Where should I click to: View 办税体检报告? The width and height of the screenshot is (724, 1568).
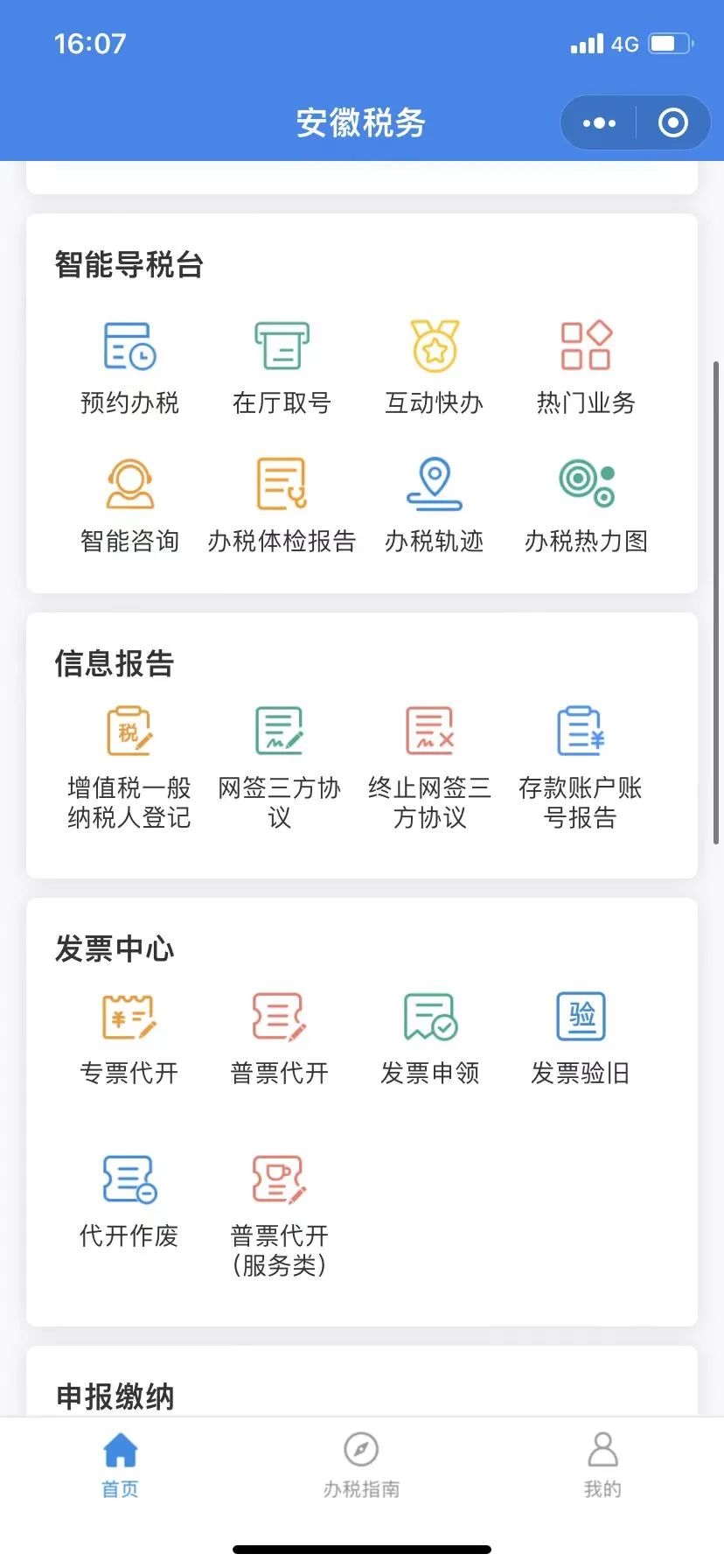tap(282, 506)
